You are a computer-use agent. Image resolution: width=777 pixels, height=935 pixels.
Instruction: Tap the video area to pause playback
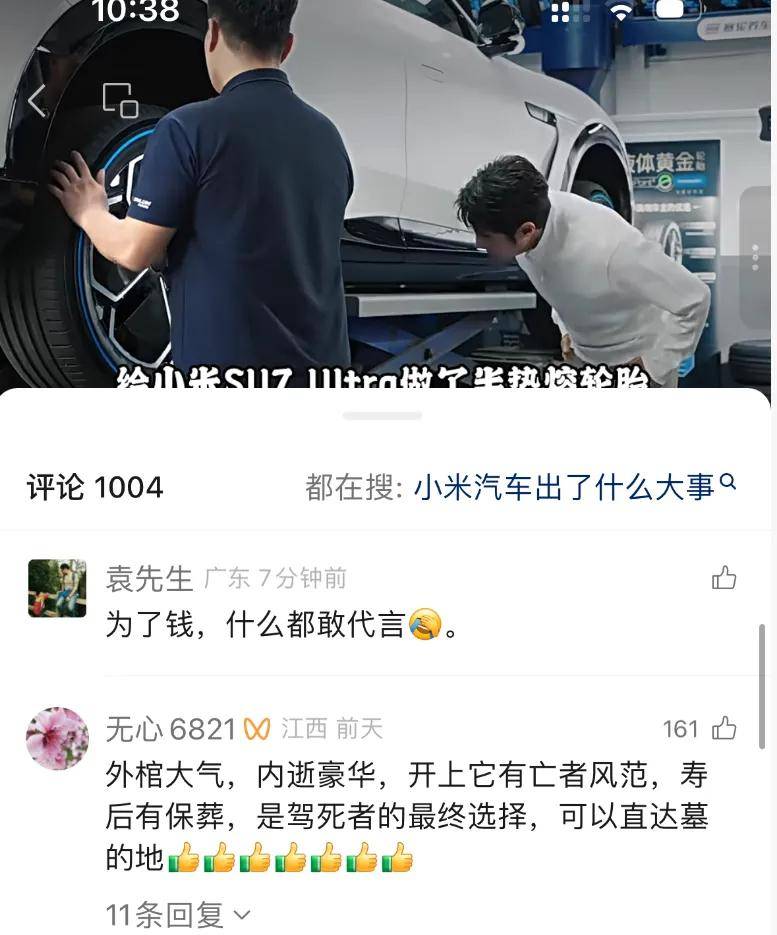pyautogui.click(x=388, y=200)
